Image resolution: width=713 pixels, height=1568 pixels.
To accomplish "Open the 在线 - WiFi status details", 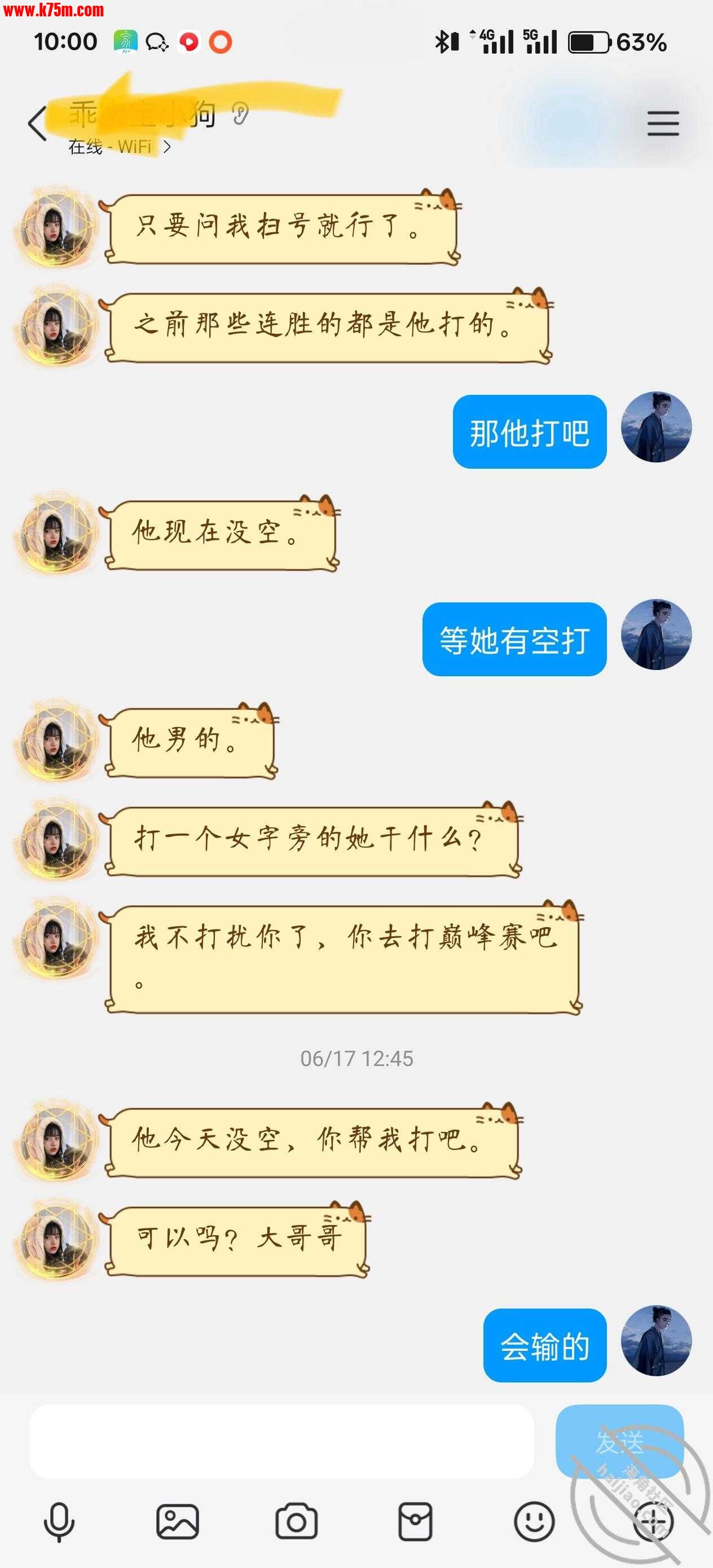I will [x=120, y=147].
